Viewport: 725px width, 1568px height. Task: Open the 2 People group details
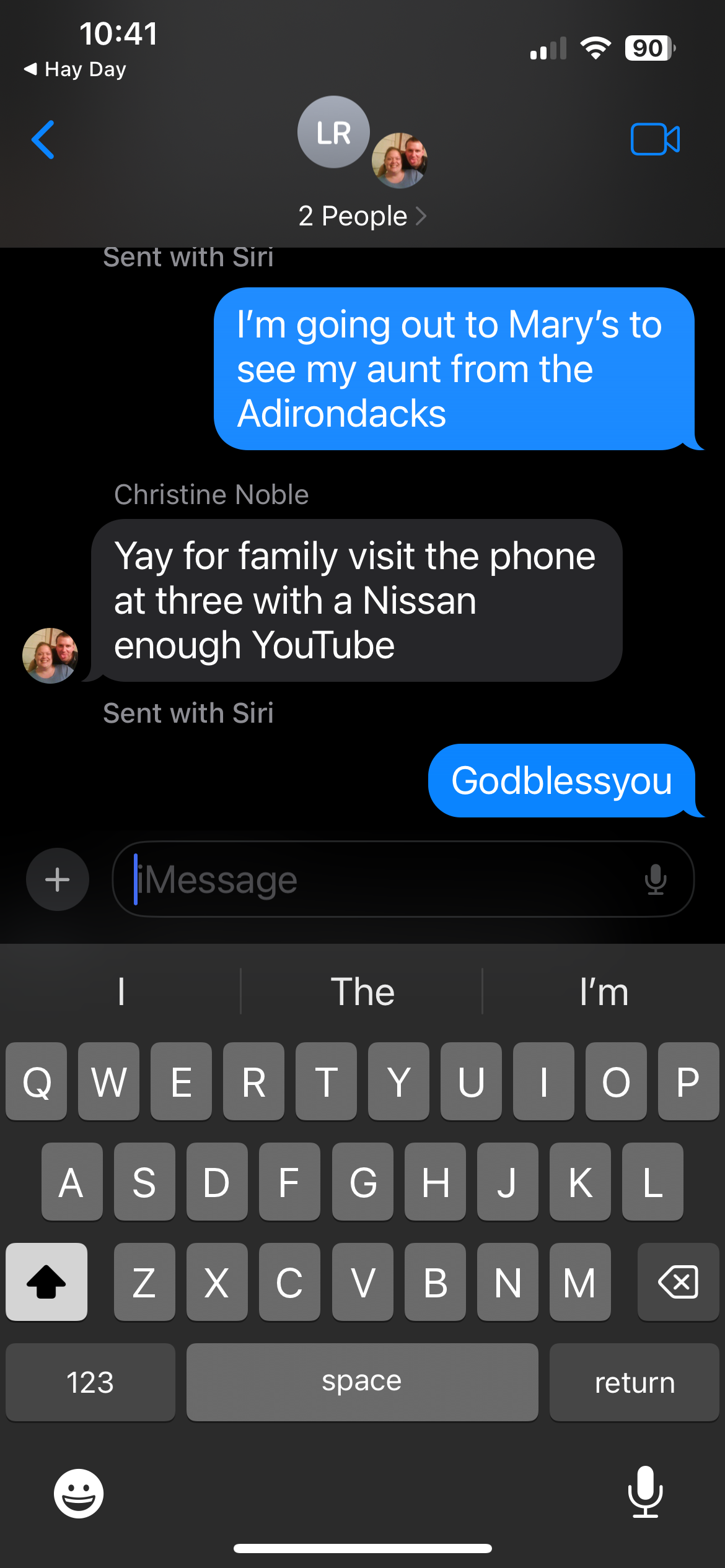[362, 216]
